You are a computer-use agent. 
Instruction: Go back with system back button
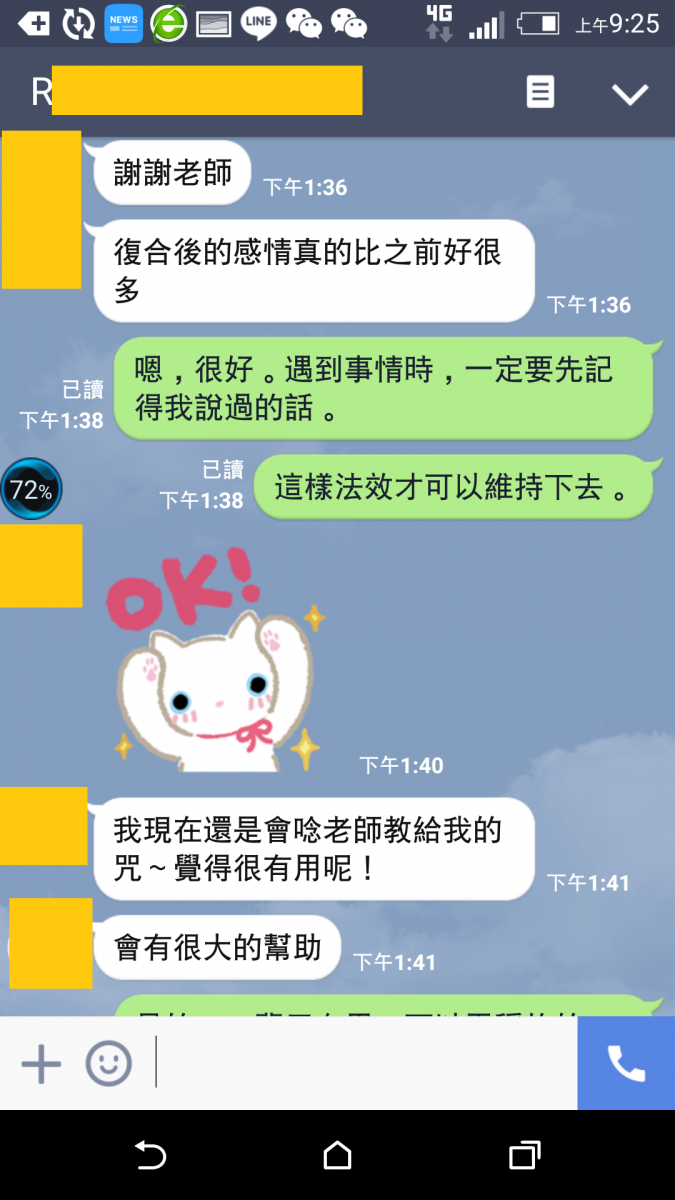(150, 1155)
